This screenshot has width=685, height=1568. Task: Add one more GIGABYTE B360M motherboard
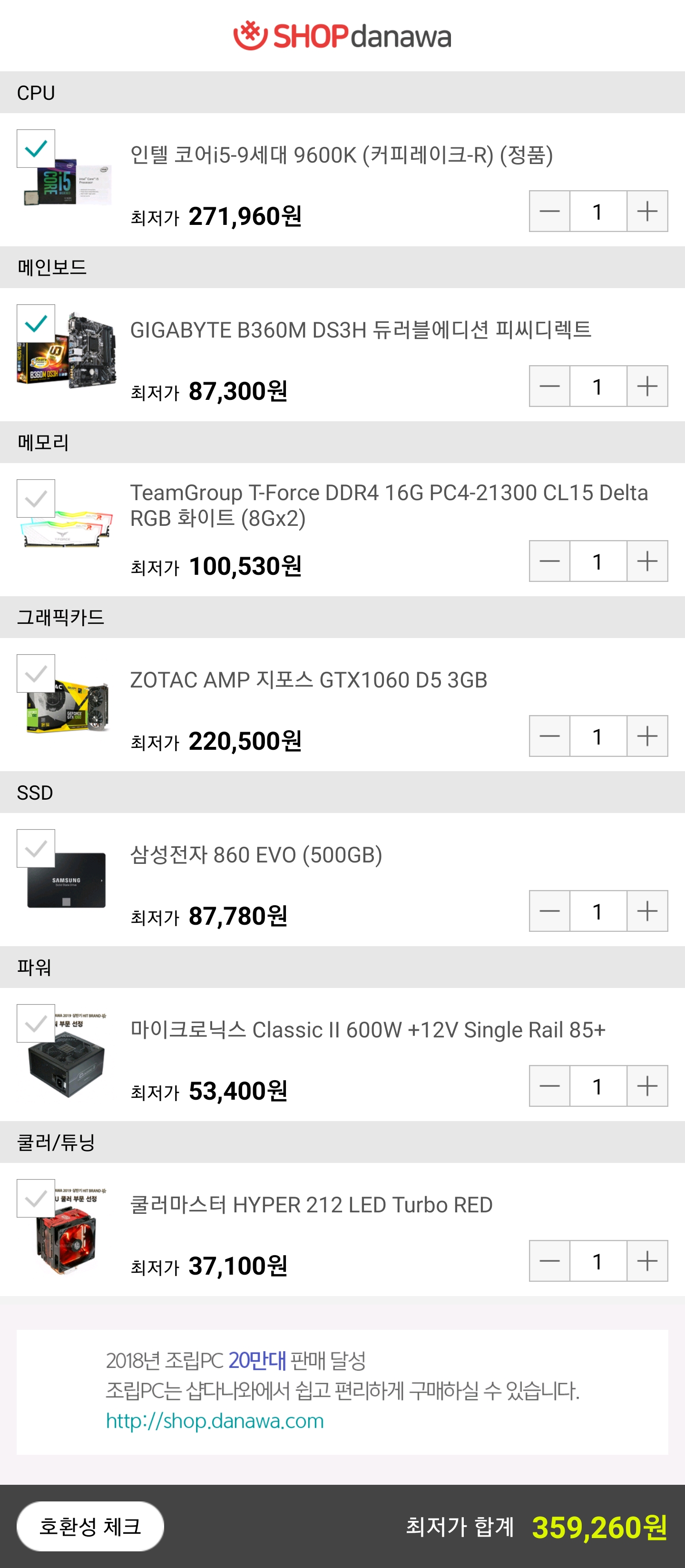point(646,386)
